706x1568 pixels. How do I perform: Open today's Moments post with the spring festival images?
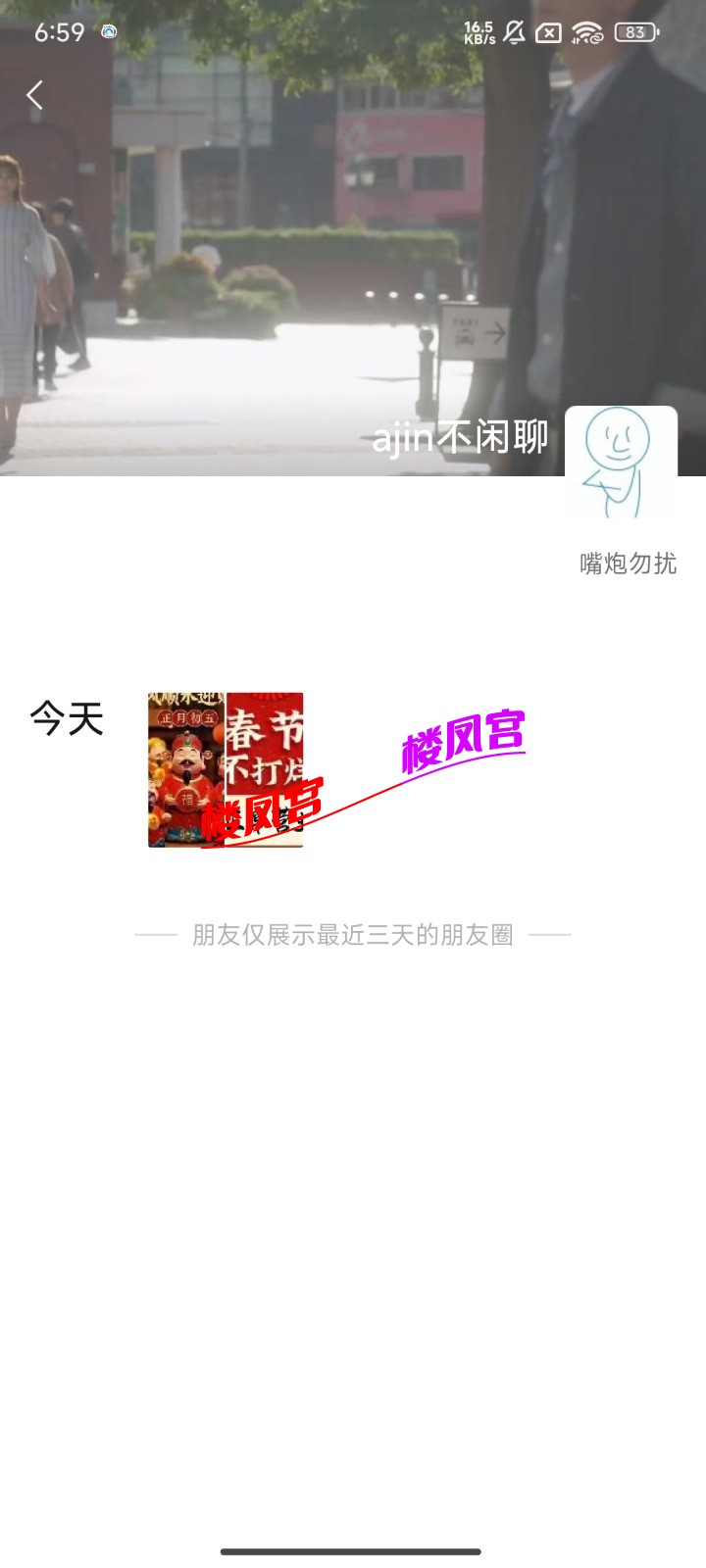point(226,769)
